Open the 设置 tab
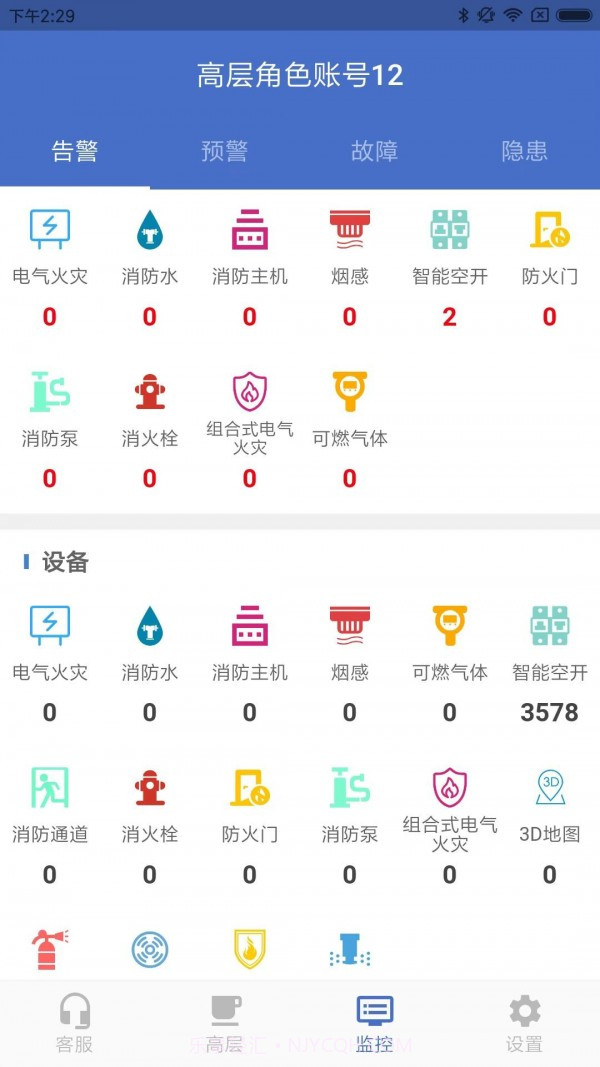The image size is (600, 1067). pos(524,1024)
